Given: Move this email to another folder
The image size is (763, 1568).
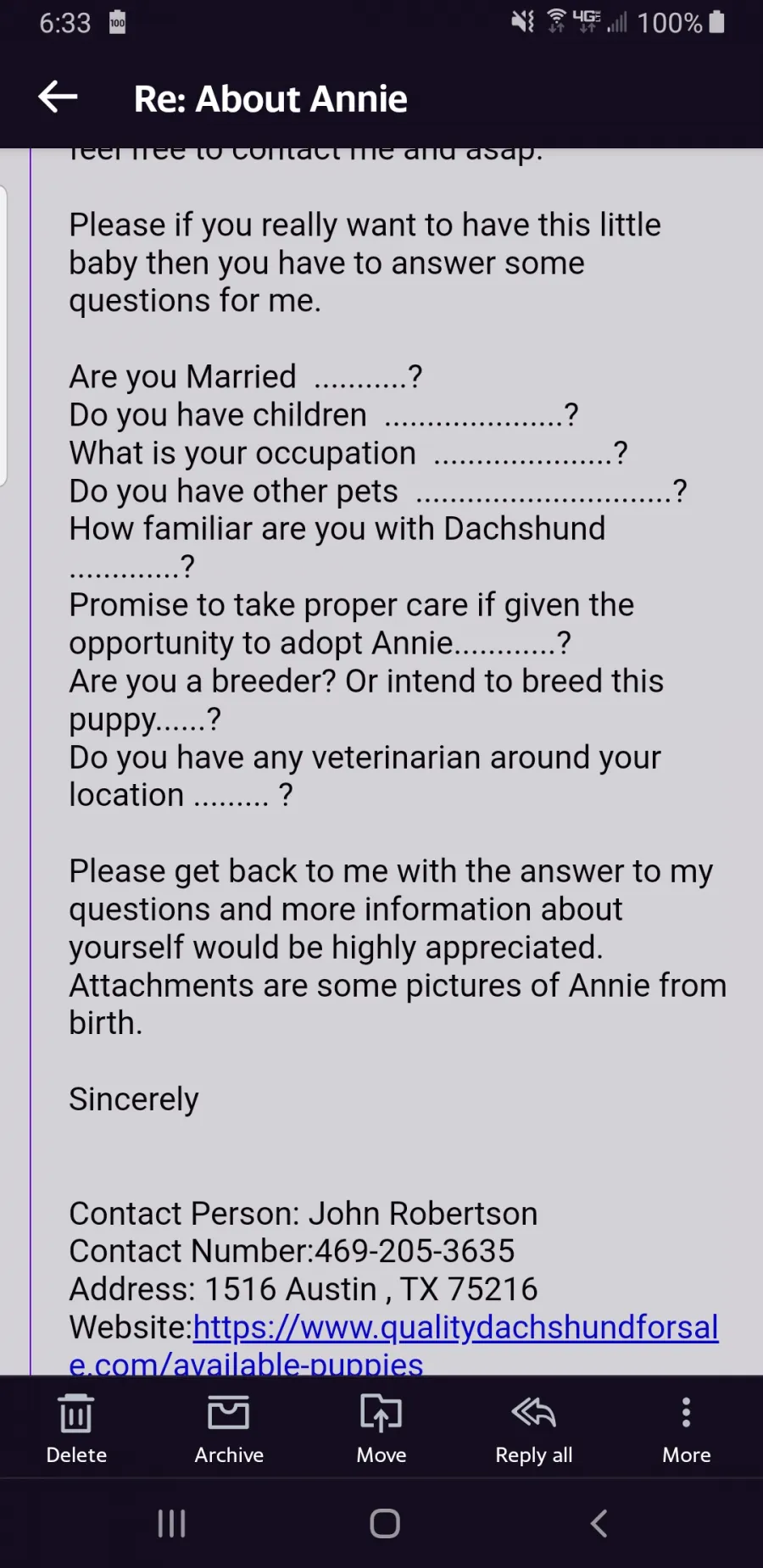Looking at the screenshot, I should (x=381, y=1429).
